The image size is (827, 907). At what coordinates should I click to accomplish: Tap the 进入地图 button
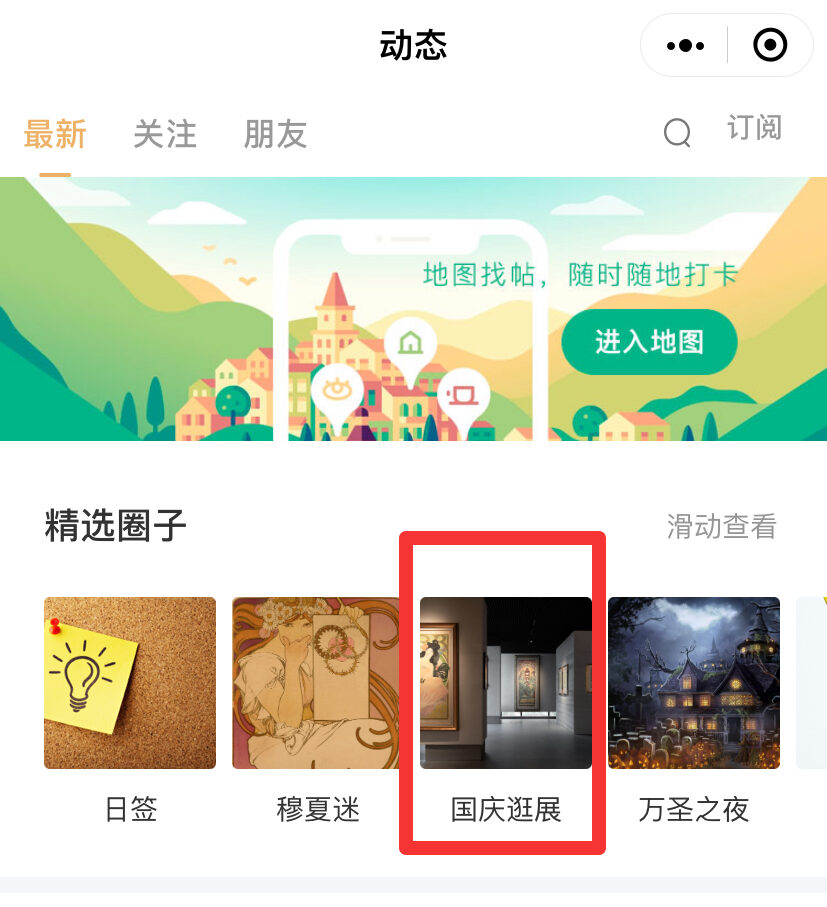[649, 342]
